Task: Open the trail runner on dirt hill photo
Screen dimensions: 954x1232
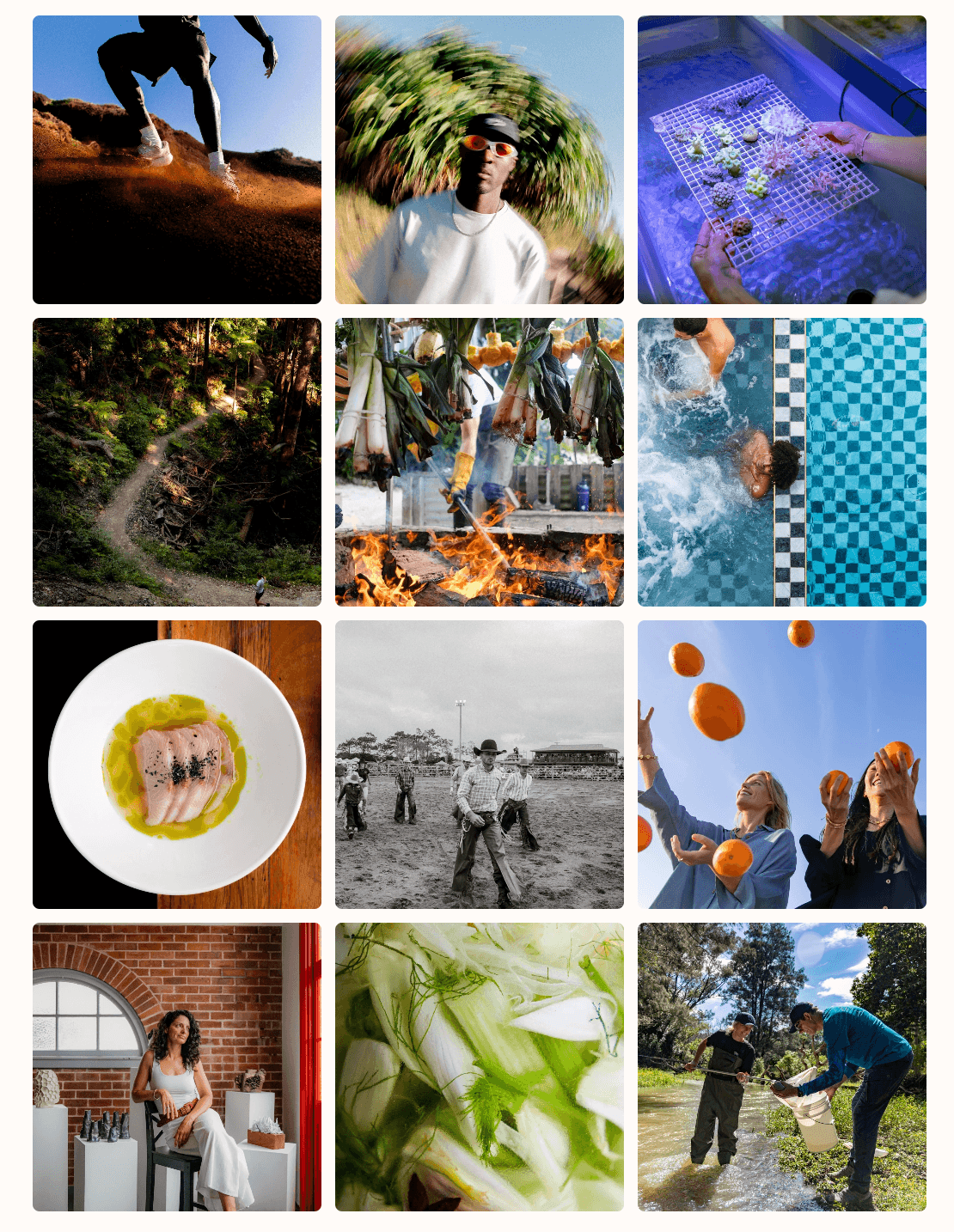Action: [x=176, y=160]
